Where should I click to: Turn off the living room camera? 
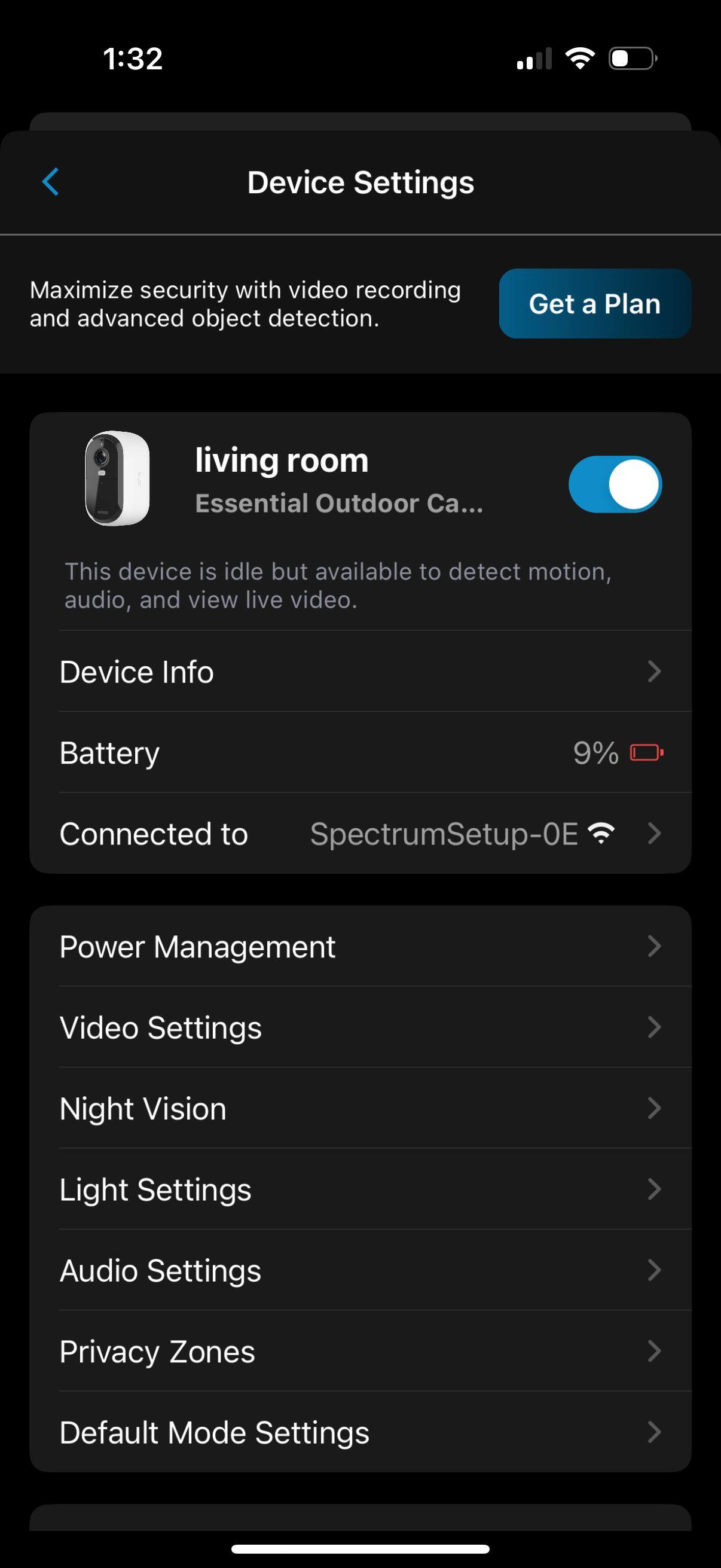(615, 484)
